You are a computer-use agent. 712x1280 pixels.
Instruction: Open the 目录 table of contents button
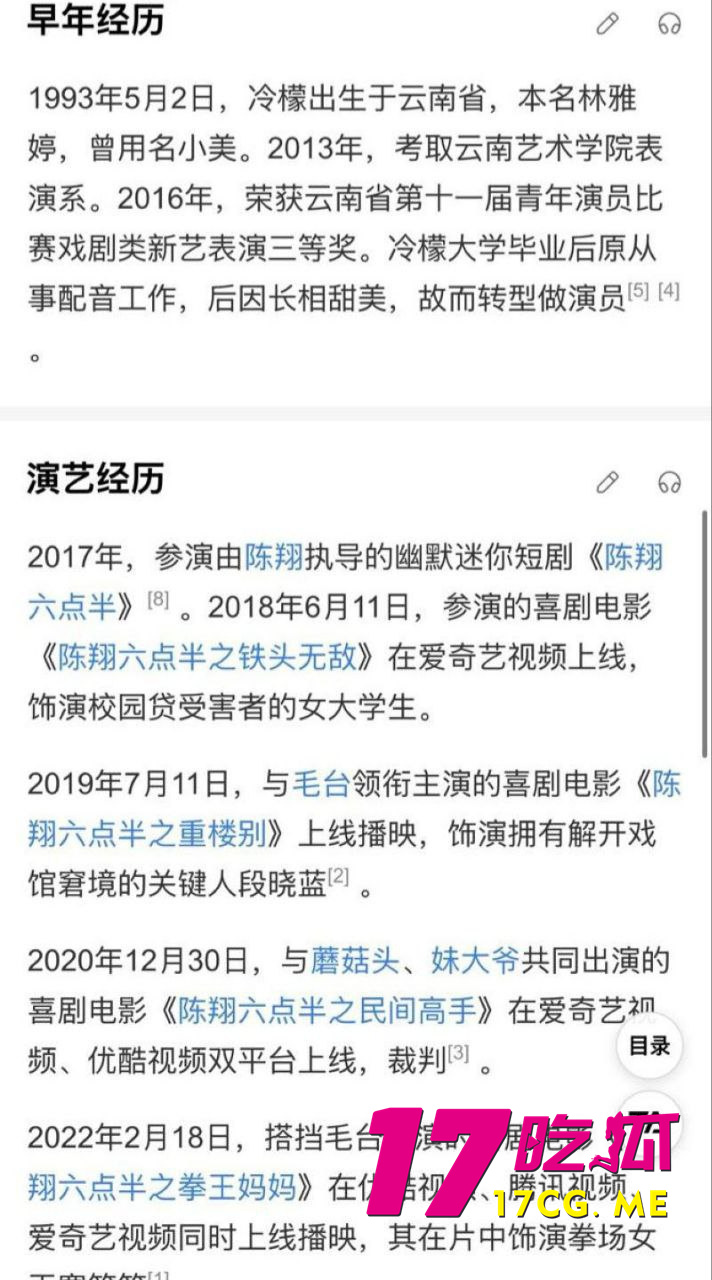[649, 1046]
